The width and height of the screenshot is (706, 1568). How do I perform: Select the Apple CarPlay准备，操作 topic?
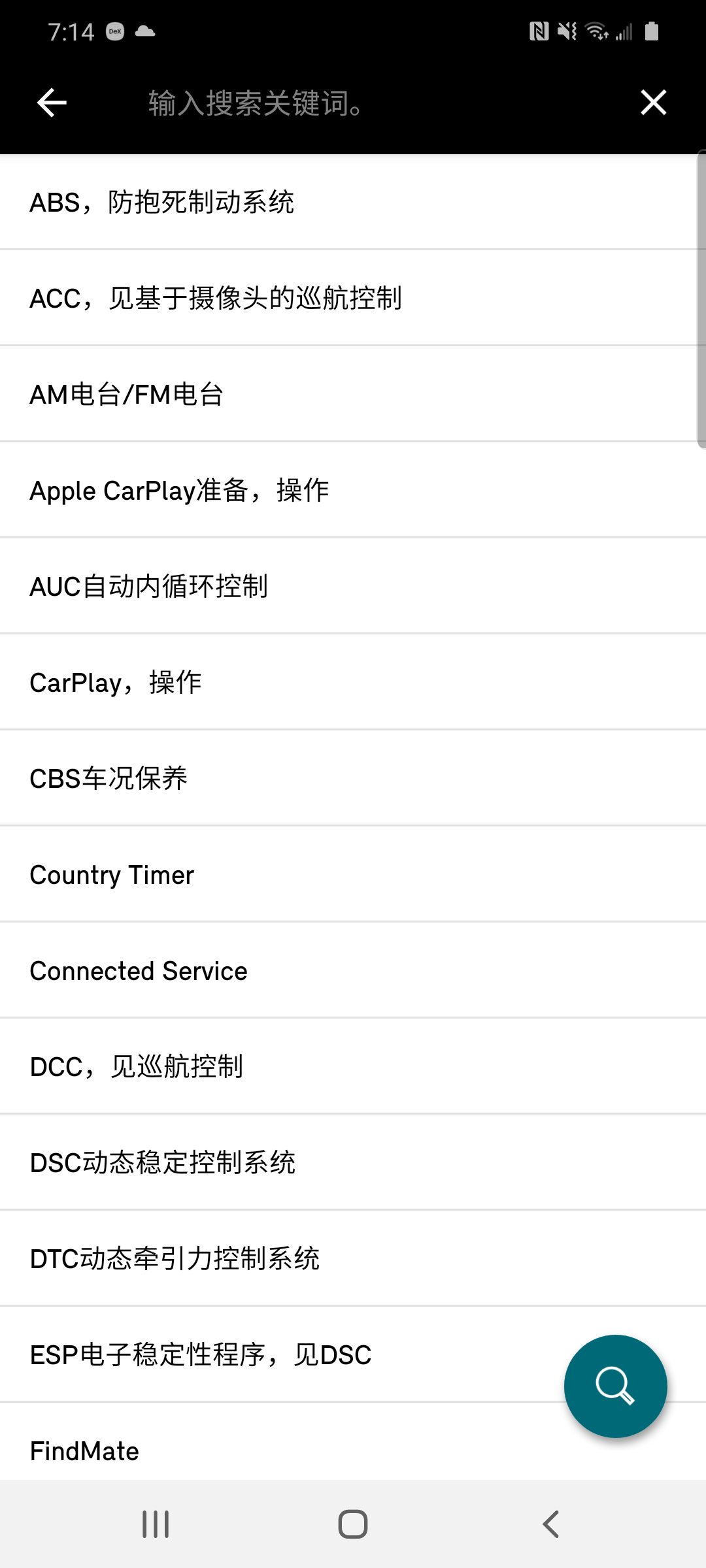(179, 490)
